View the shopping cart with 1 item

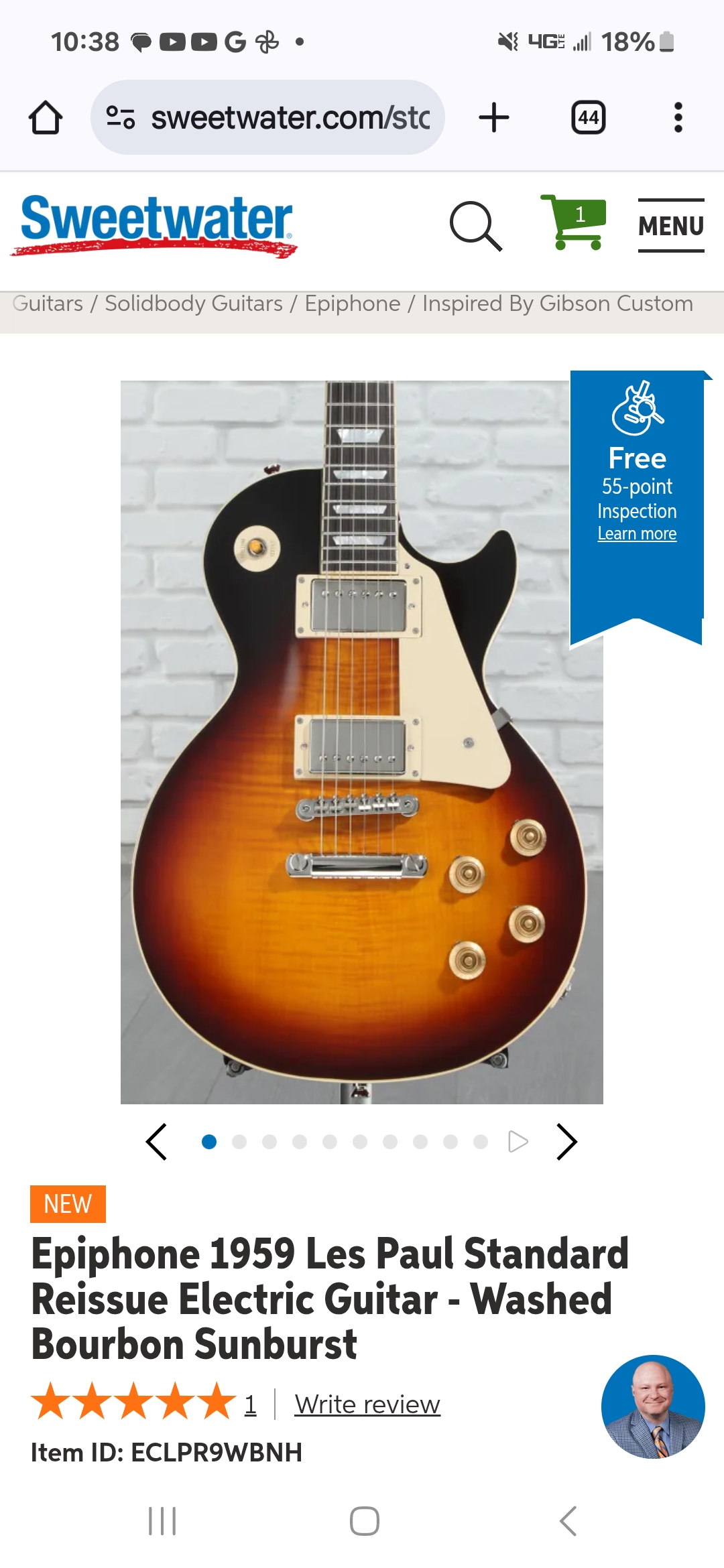pos(574,222)
